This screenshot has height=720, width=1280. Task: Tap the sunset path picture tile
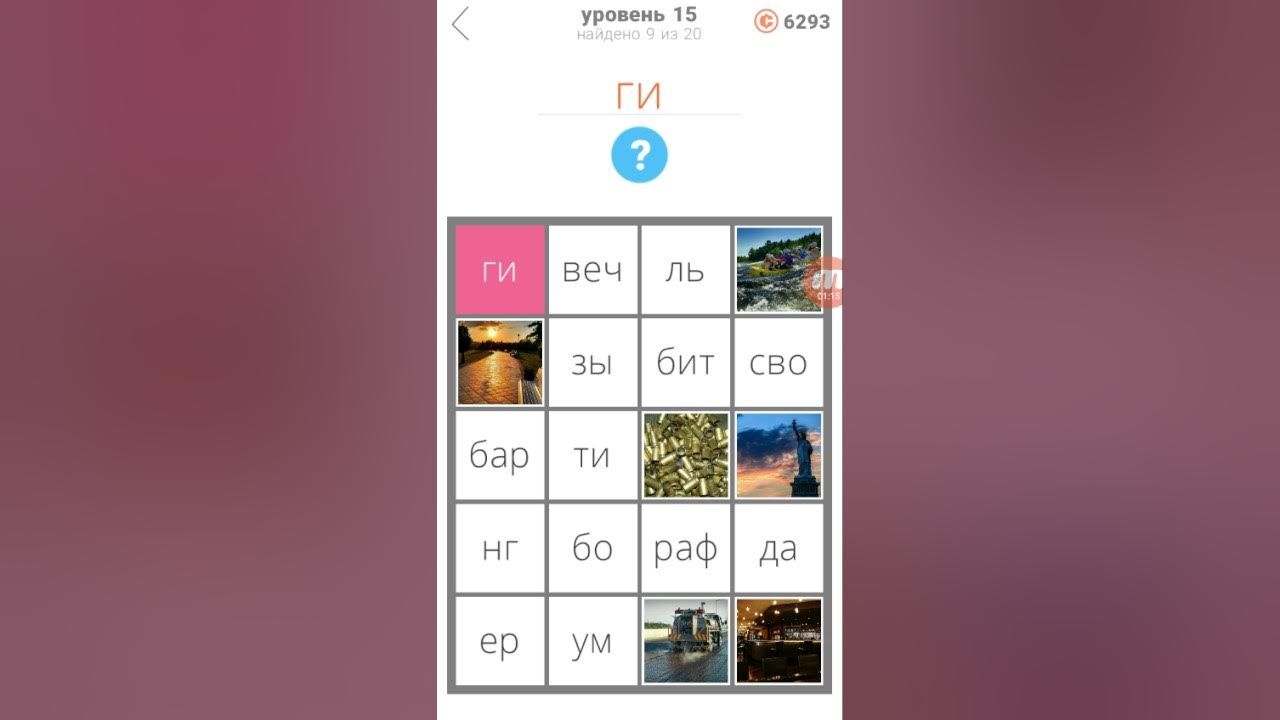point(500,362)
